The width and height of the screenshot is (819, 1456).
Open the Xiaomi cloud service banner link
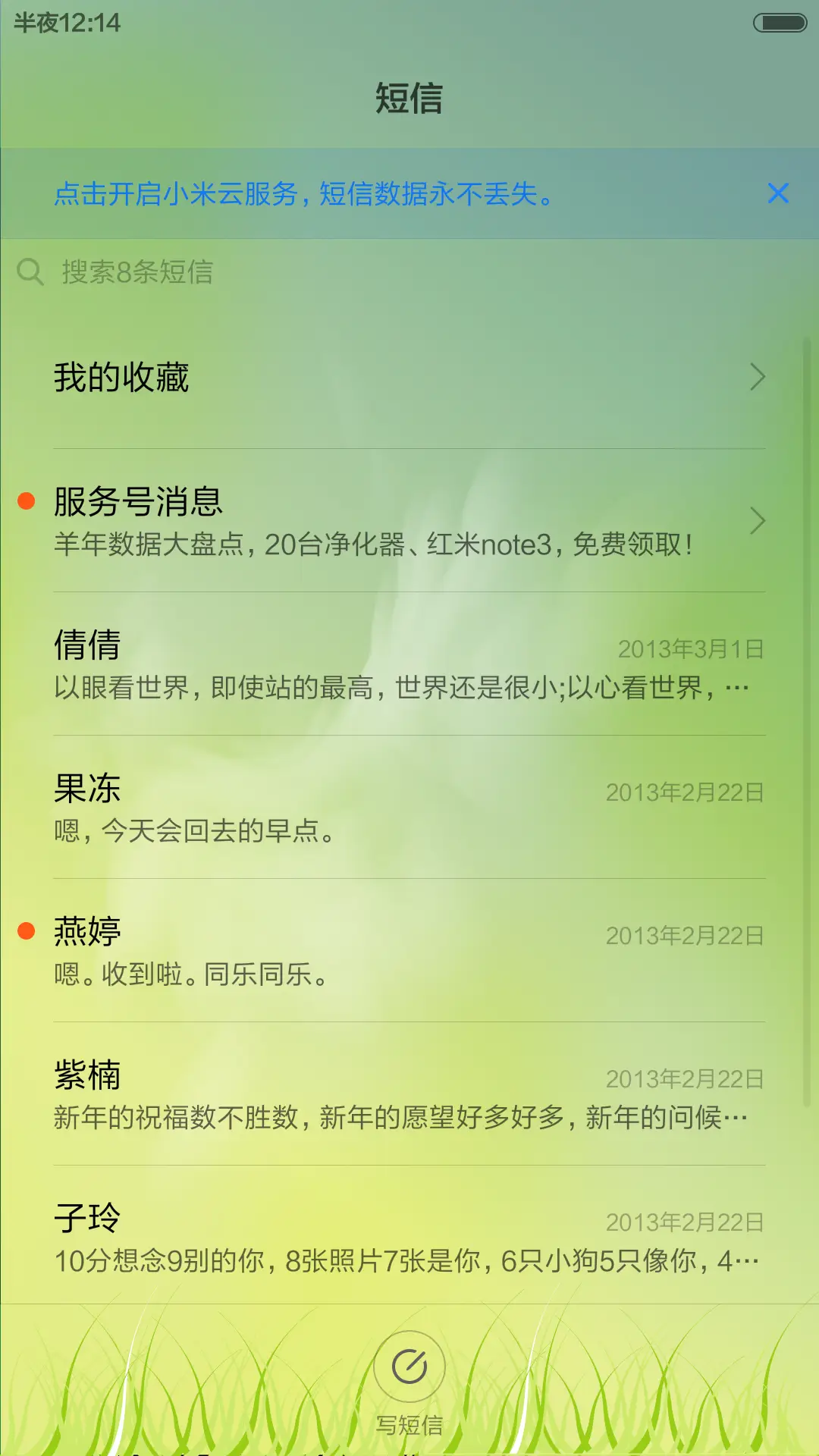tap(303, 195)
